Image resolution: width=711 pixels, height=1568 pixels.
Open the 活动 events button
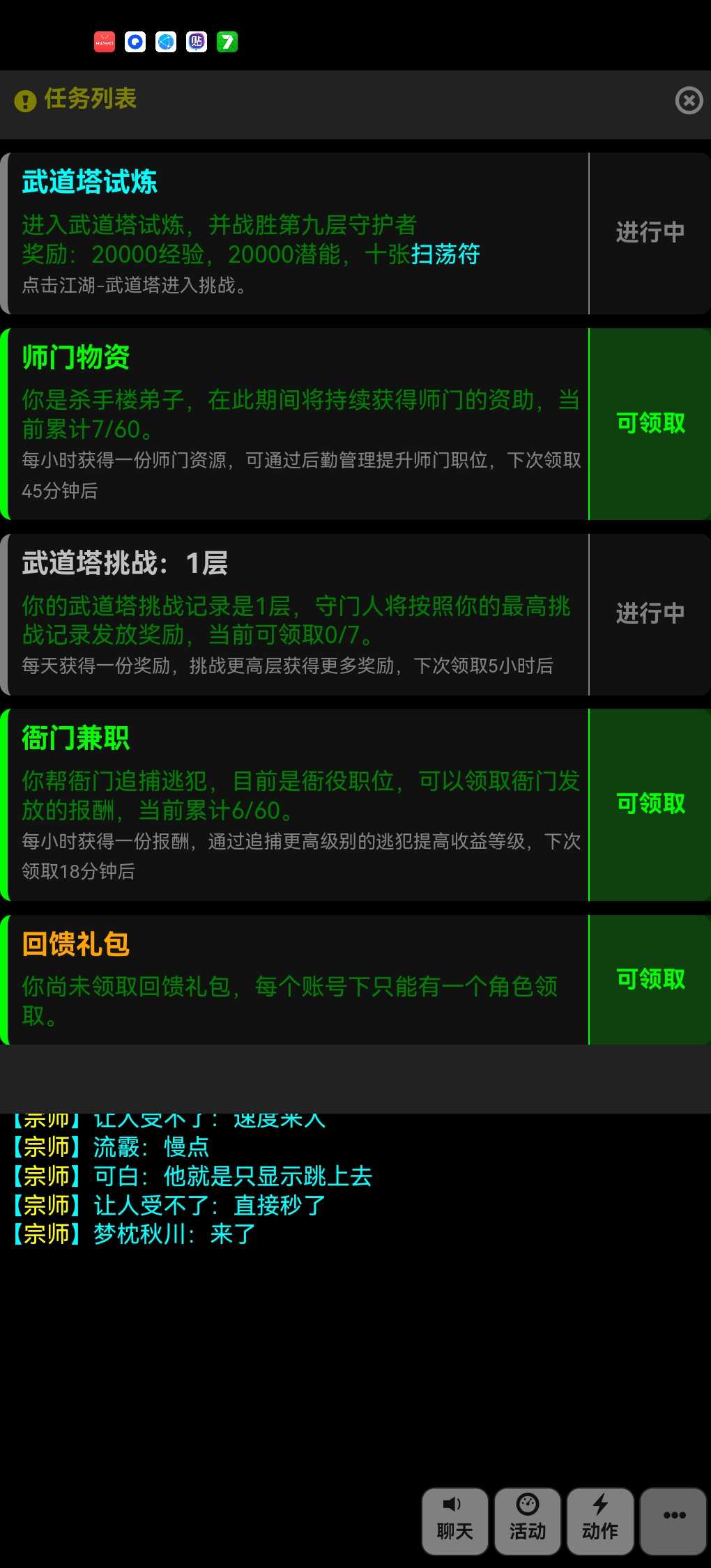(x=528, y=1522)
